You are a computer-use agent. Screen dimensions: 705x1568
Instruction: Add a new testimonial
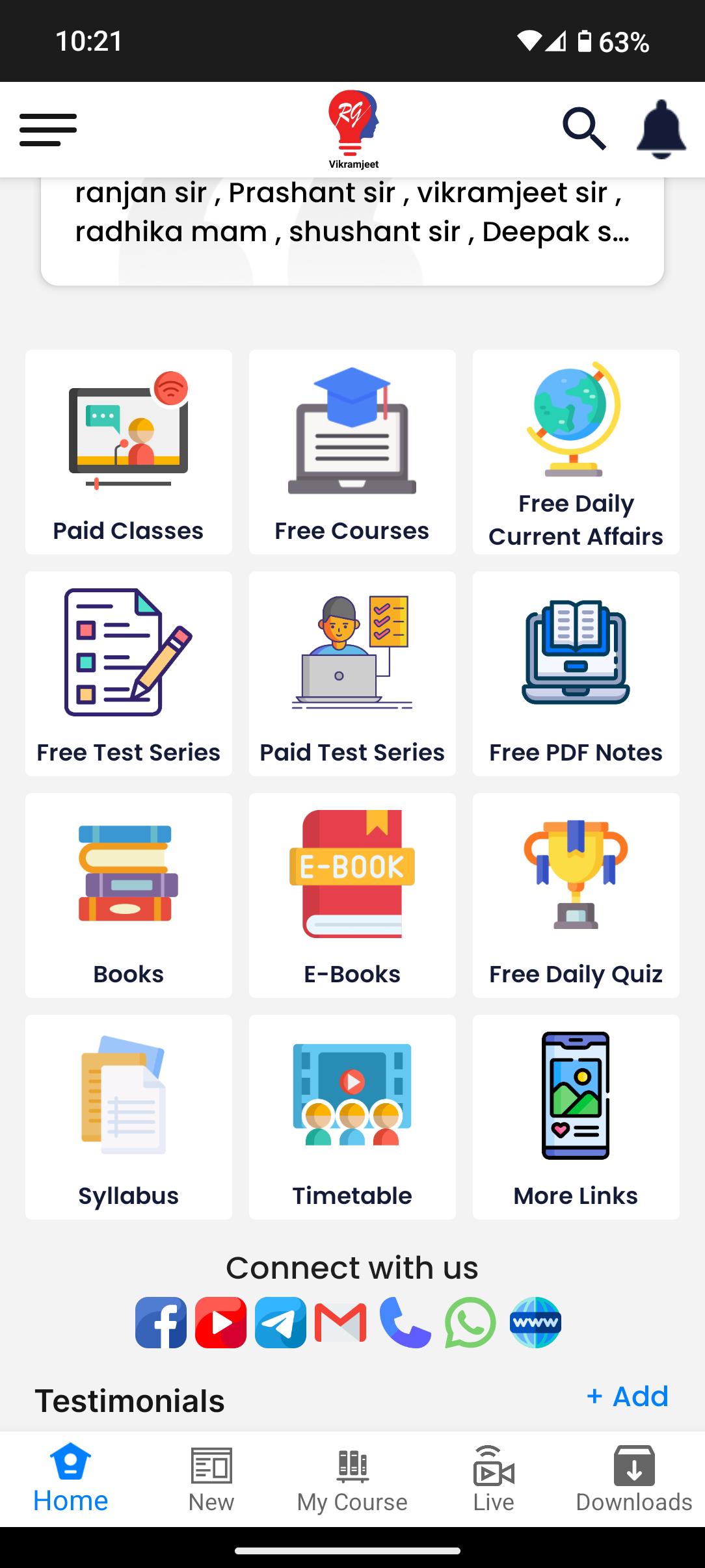coord(627,1396)
